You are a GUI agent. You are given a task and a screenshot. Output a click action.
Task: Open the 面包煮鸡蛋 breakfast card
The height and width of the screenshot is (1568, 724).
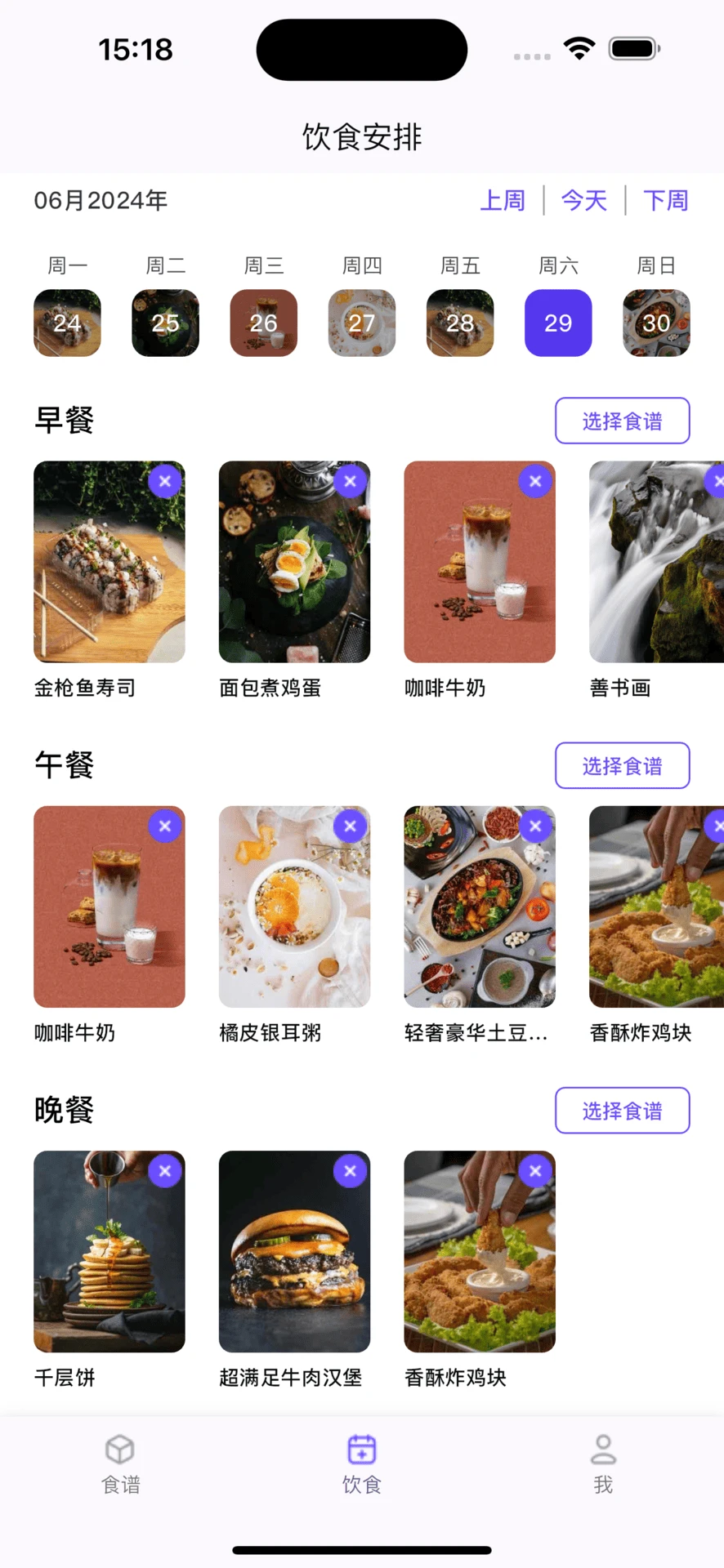coord(294,562)
